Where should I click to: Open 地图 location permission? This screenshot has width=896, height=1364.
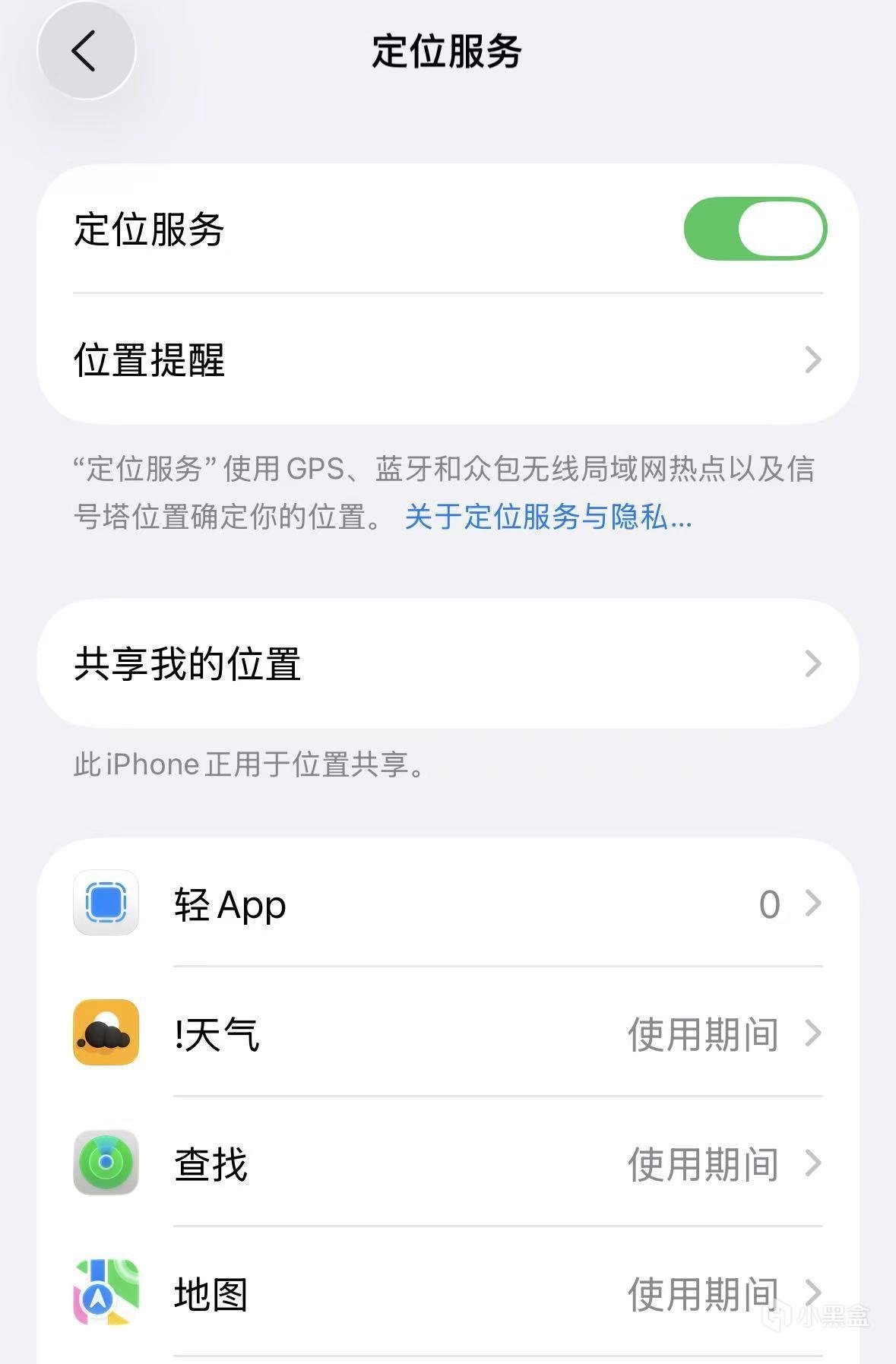click(x=448, y=1293)
